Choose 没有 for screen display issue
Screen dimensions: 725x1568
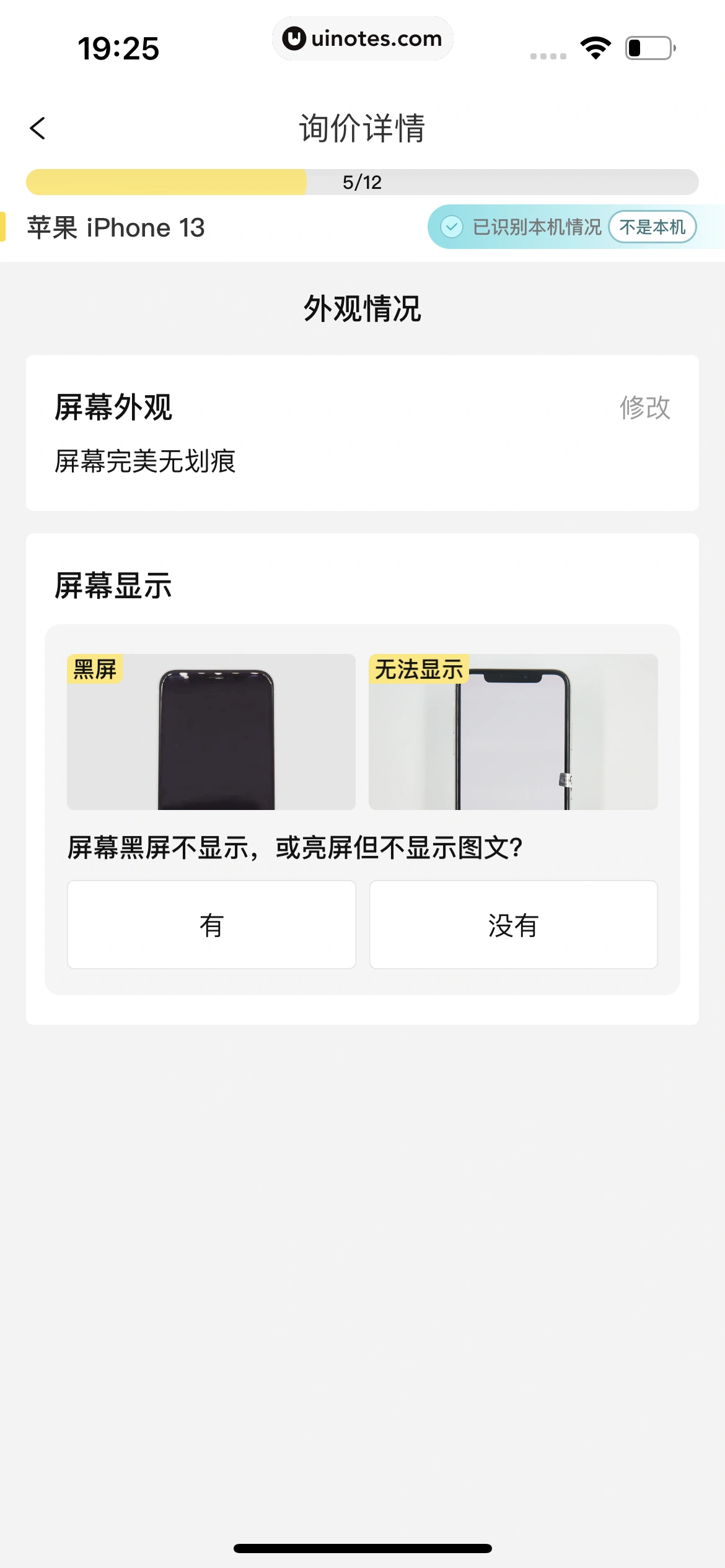(513, 925)
